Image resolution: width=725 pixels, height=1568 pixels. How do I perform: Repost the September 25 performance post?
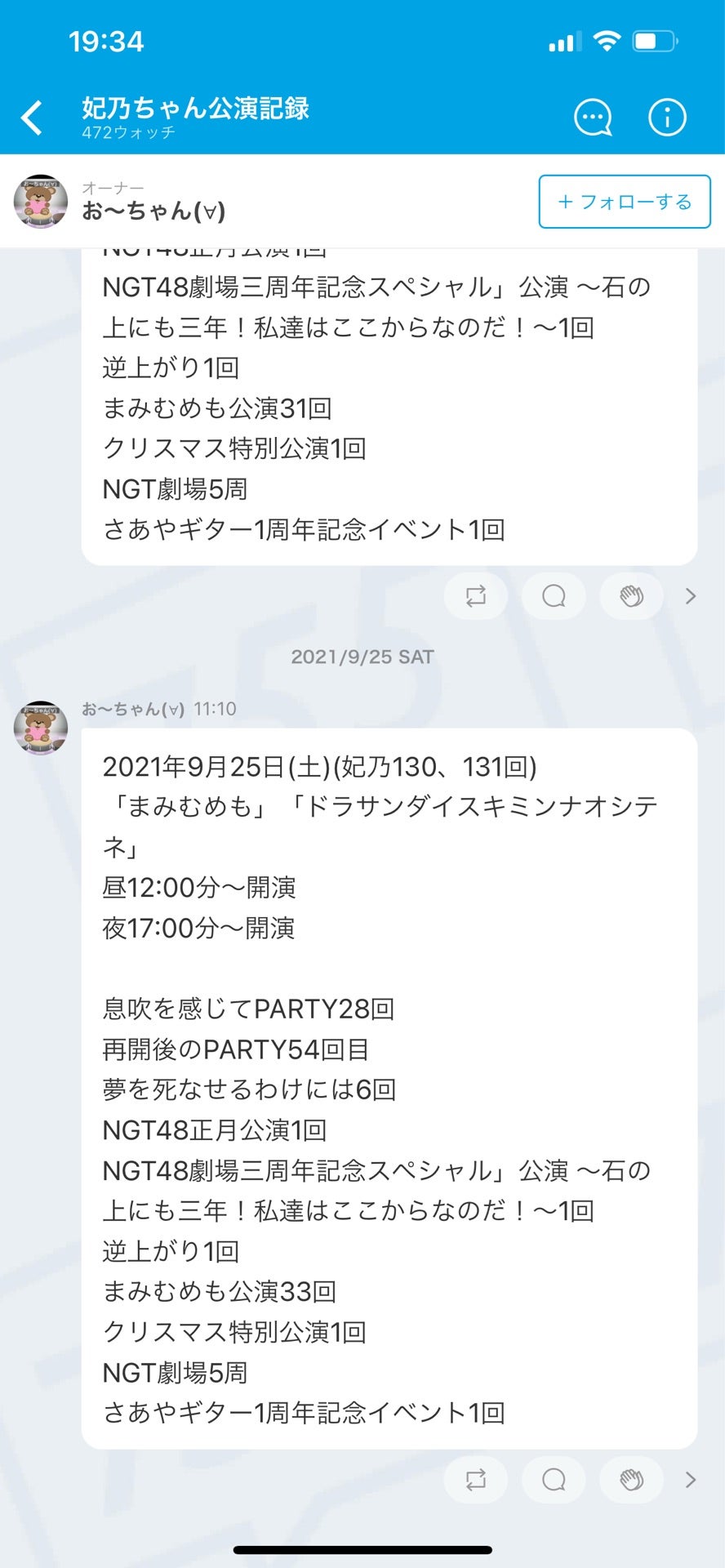[476, 1480]
